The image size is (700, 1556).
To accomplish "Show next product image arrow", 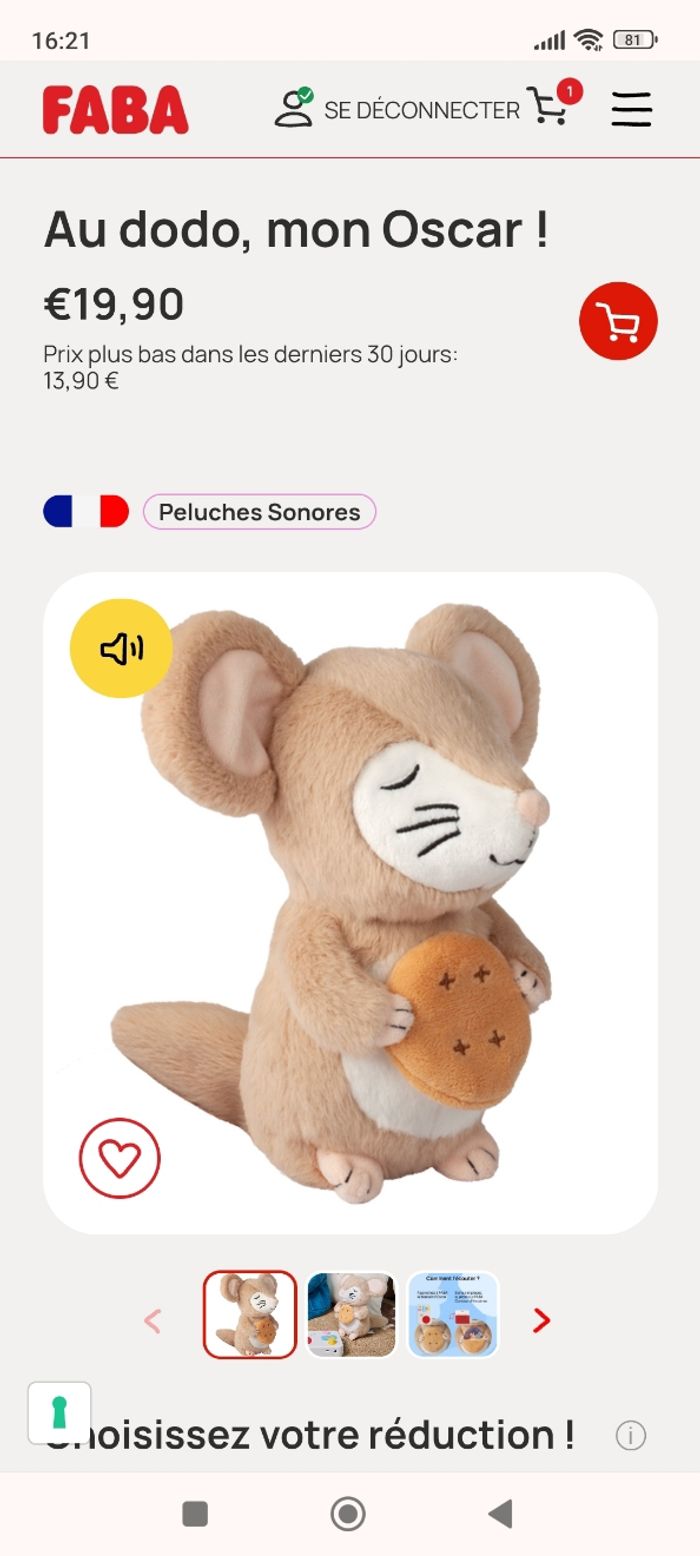I will pos(541,1320).
